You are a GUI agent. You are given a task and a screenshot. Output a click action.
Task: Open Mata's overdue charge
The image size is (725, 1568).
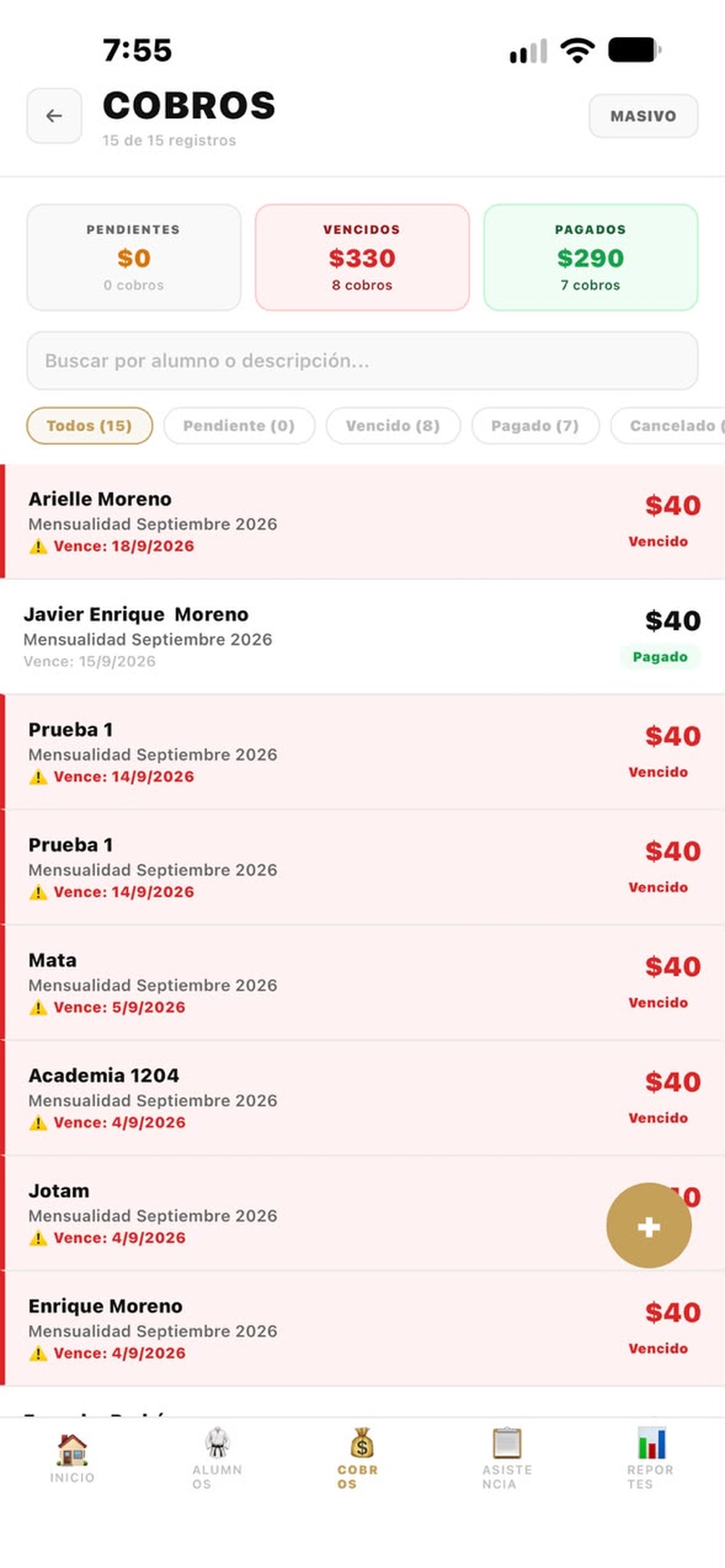pos(362,983)
